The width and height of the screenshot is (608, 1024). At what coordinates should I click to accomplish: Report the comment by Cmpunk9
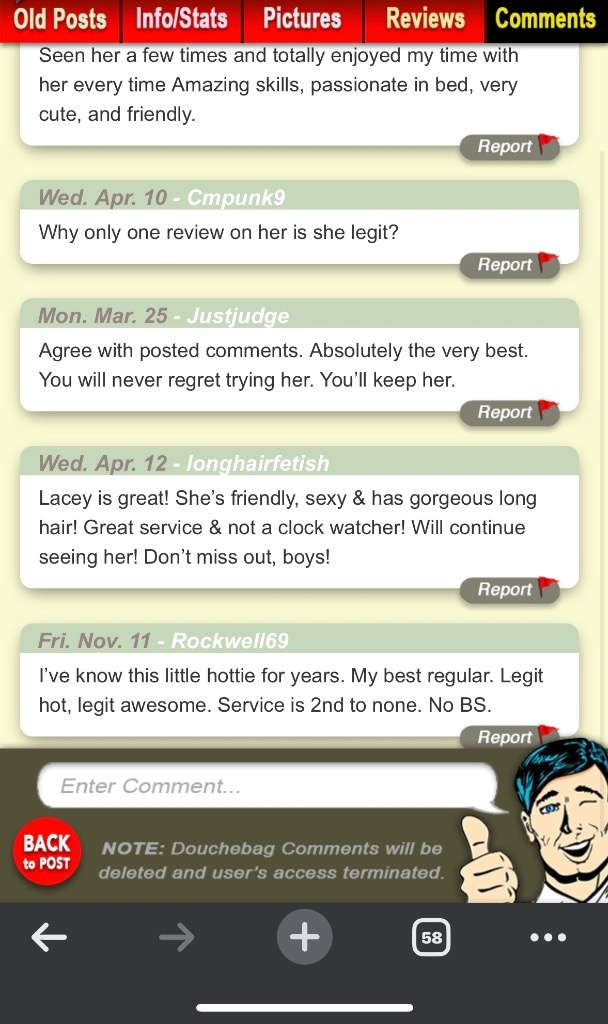pyautogui.click(x=508, y=265)
